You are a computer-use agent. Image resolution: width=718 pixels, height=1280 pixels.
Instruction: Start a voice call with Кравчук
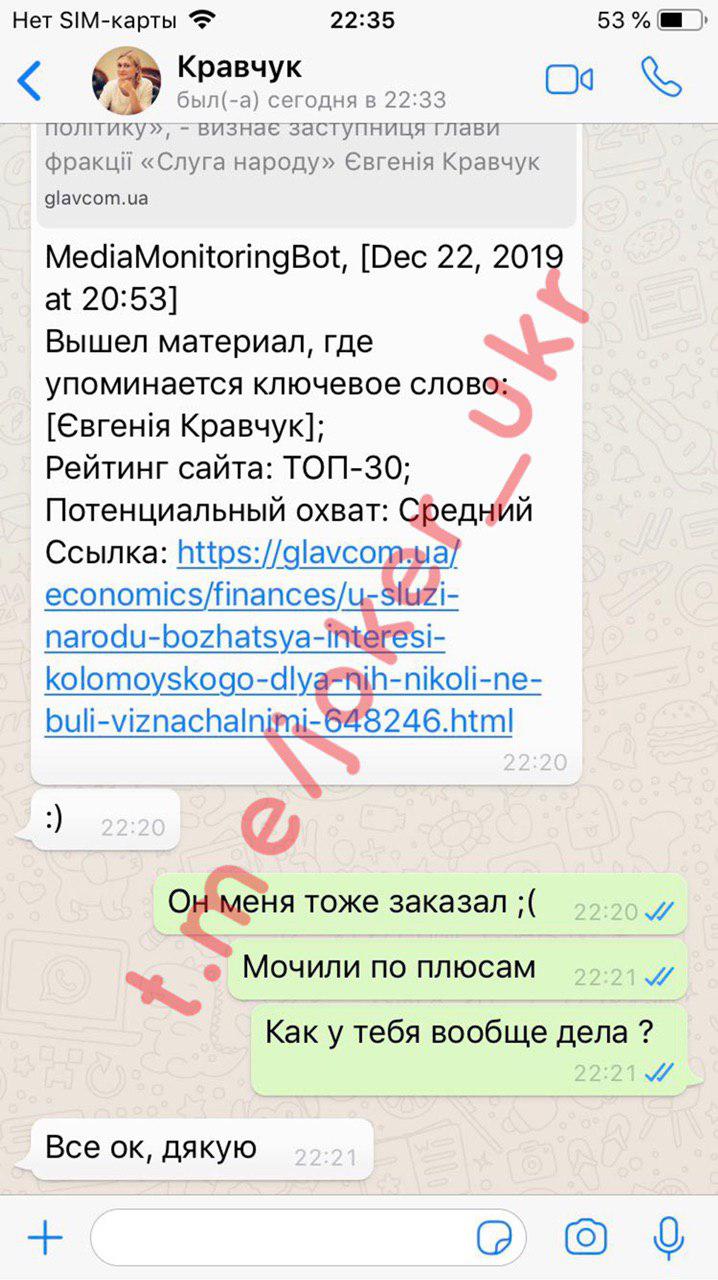click(660, 78)
